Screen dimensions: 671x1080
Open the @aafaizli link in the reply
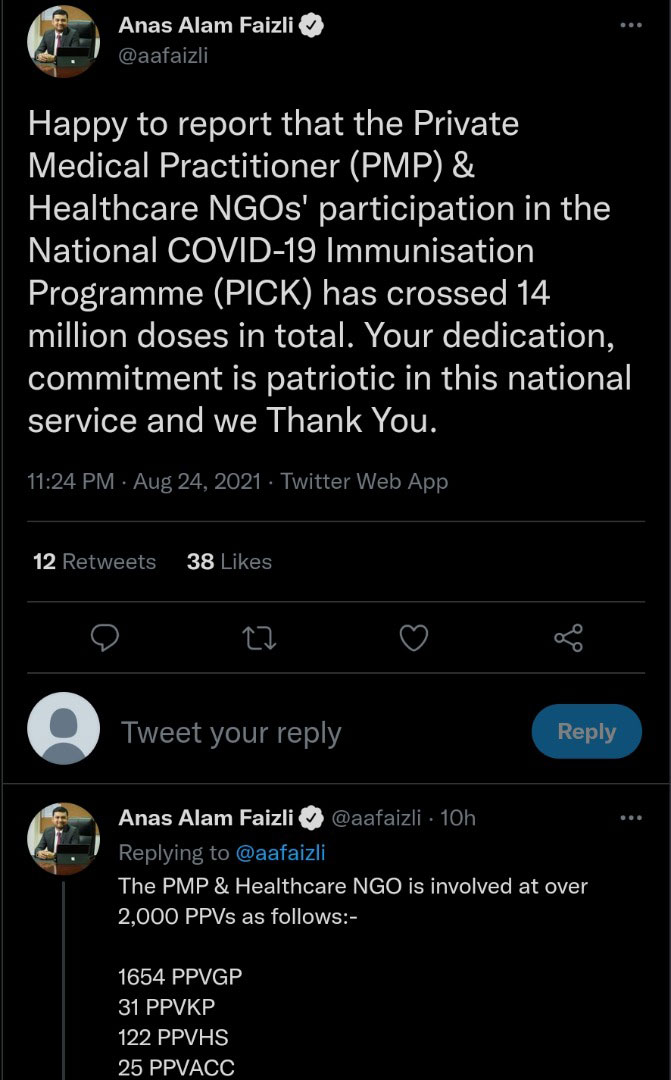click(280, 852)
